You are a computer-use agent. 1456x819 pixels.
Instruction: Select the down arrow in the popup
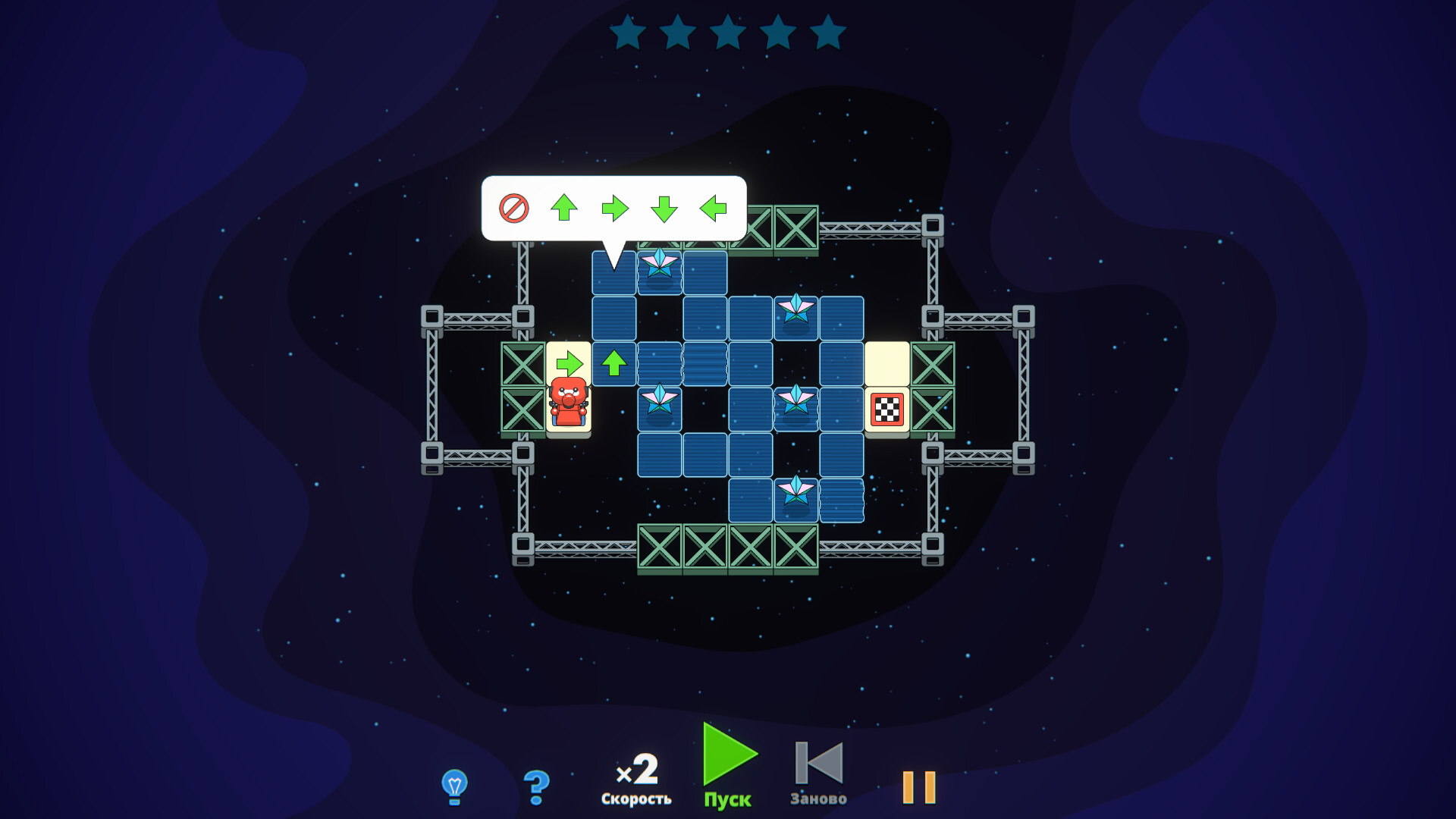coord(664,209)
